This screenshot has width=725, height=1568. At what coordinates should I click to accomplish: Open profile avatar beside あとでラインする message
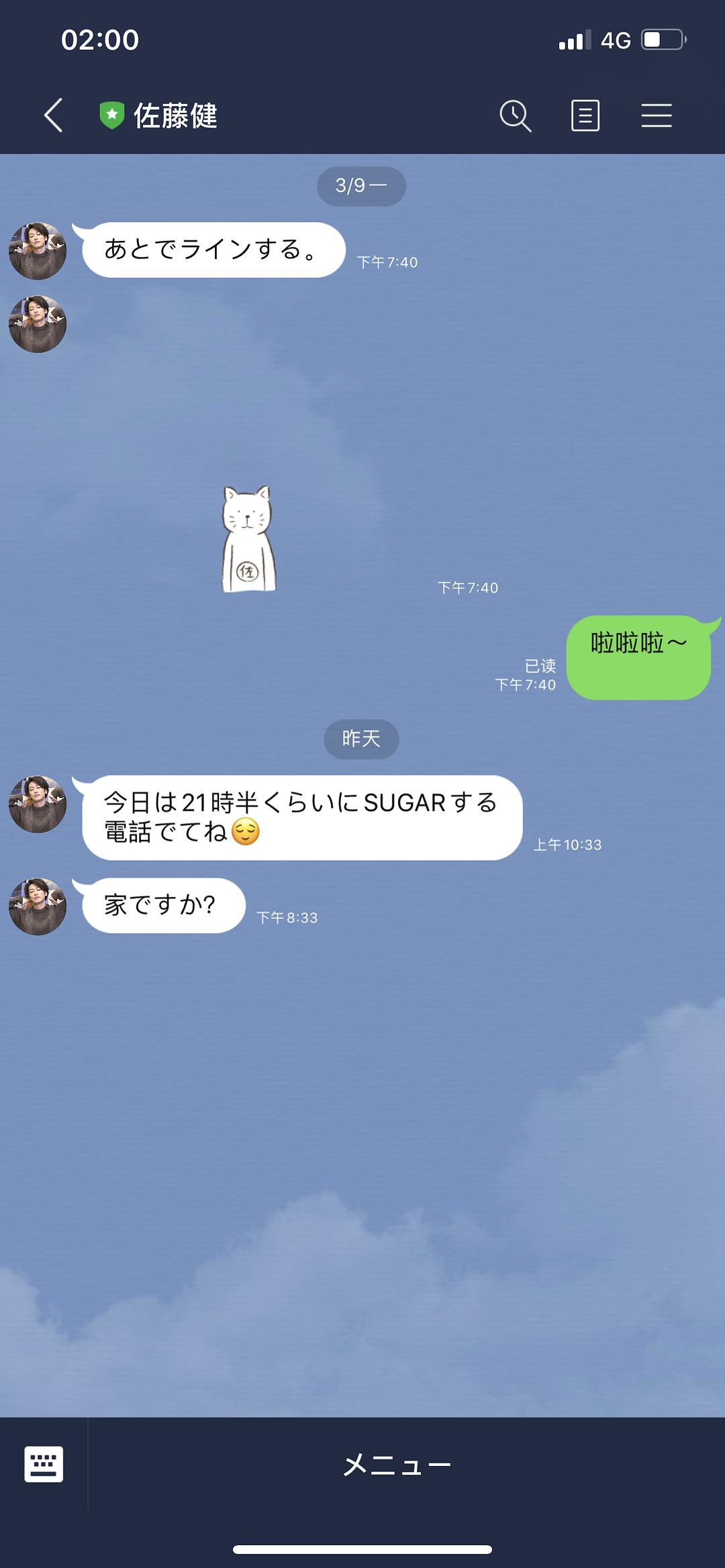pyautogui.click(x=38, y=251)
